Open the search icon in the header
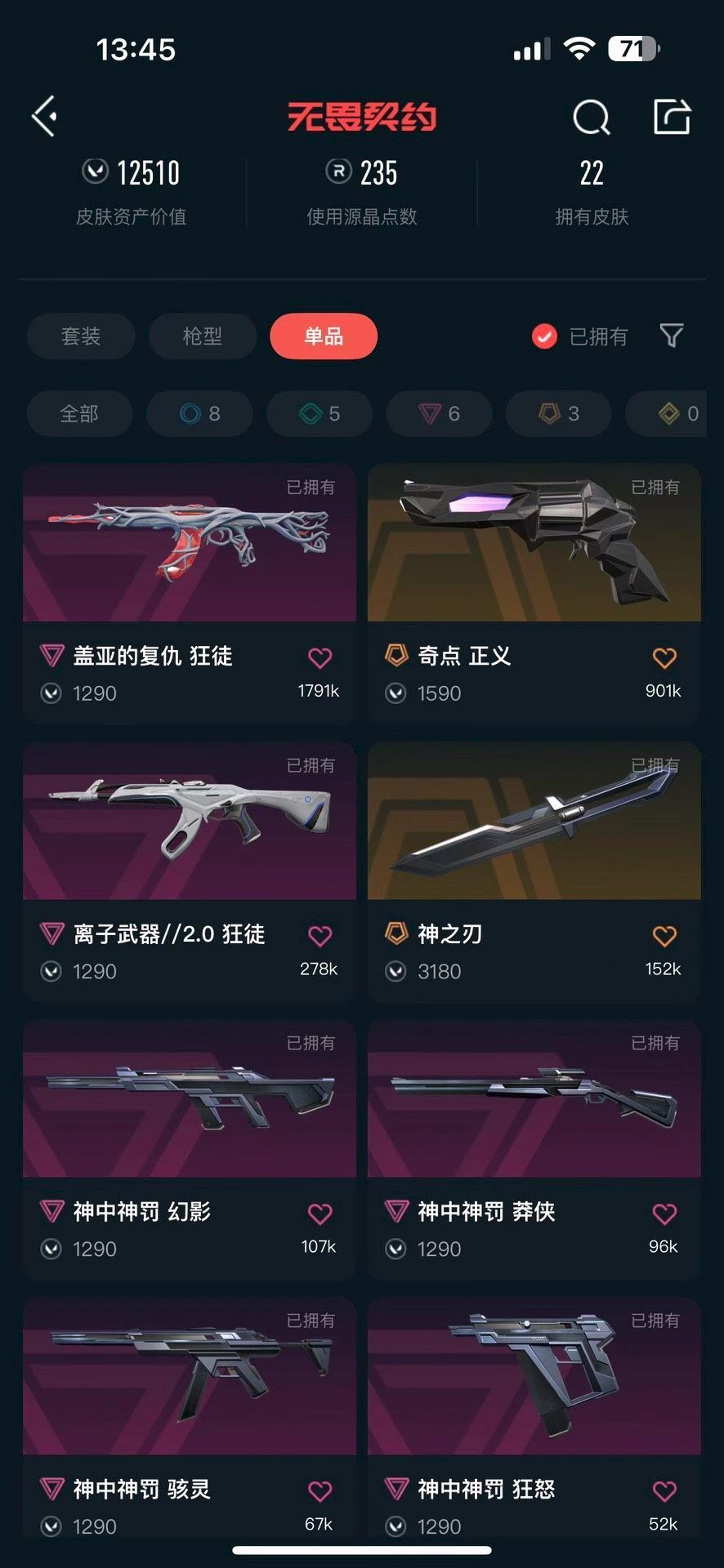Image resolution: width=724 pixels, height=1568 pixels. pyautogui.click(x=591, y=118)
